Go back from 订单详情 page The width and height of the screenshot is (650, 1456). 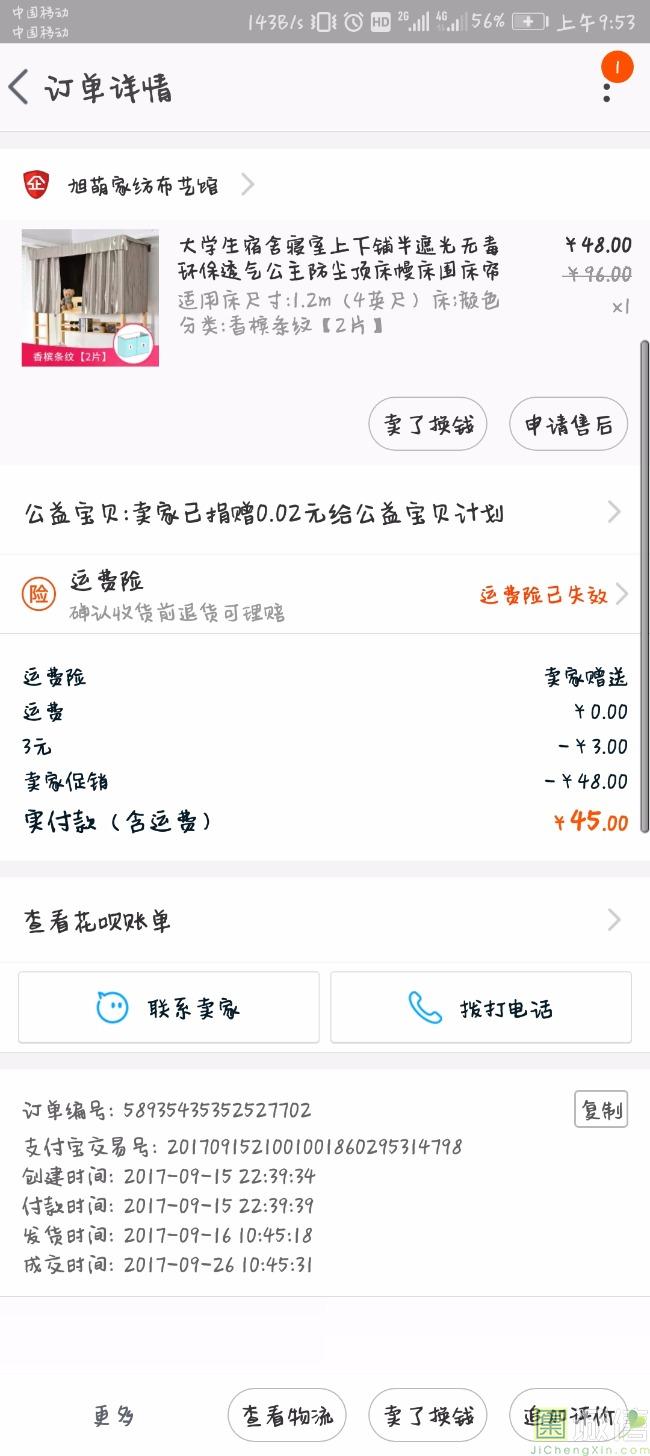20,88
